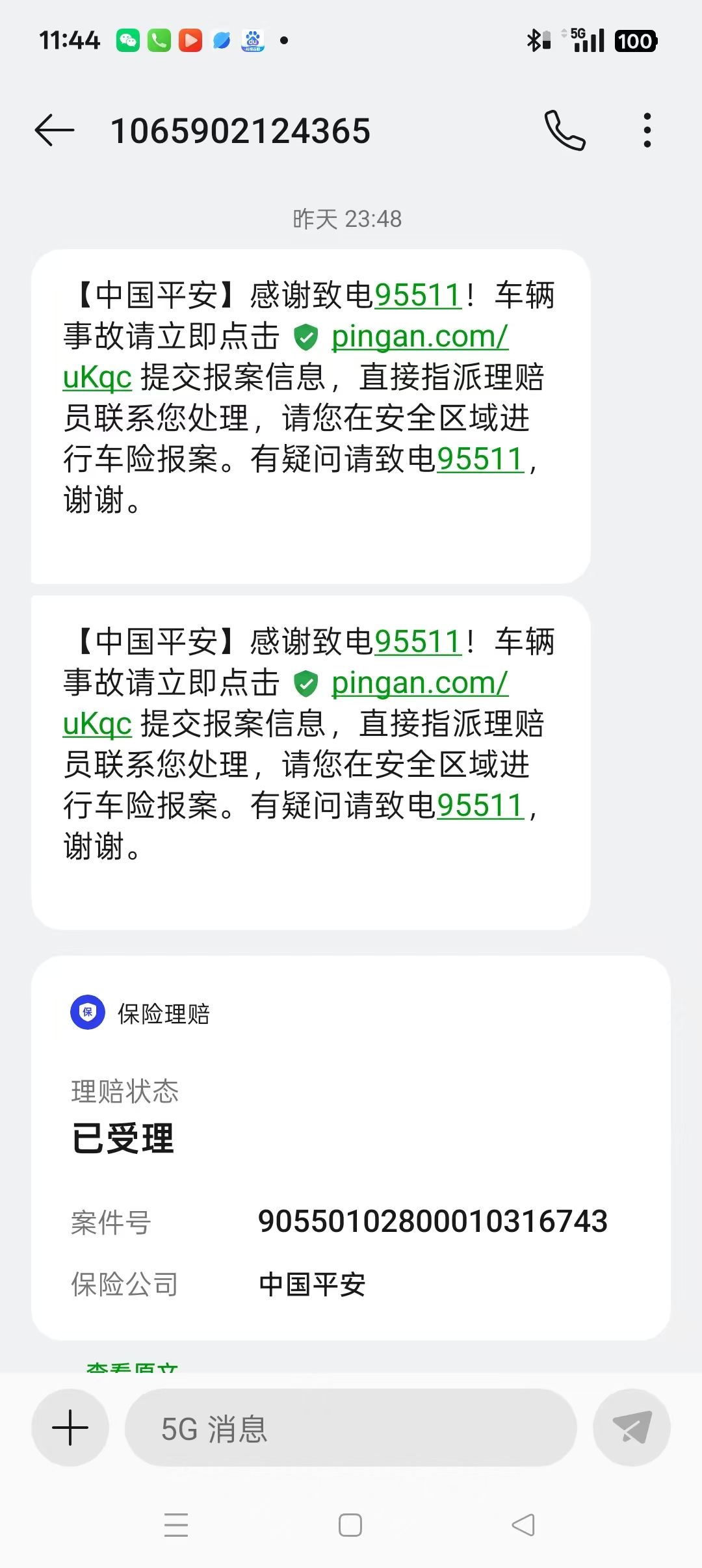Viewport: 702px width, 1568px height.
Task: Open the plus attachment button
Action: [x=70, y=1428]
